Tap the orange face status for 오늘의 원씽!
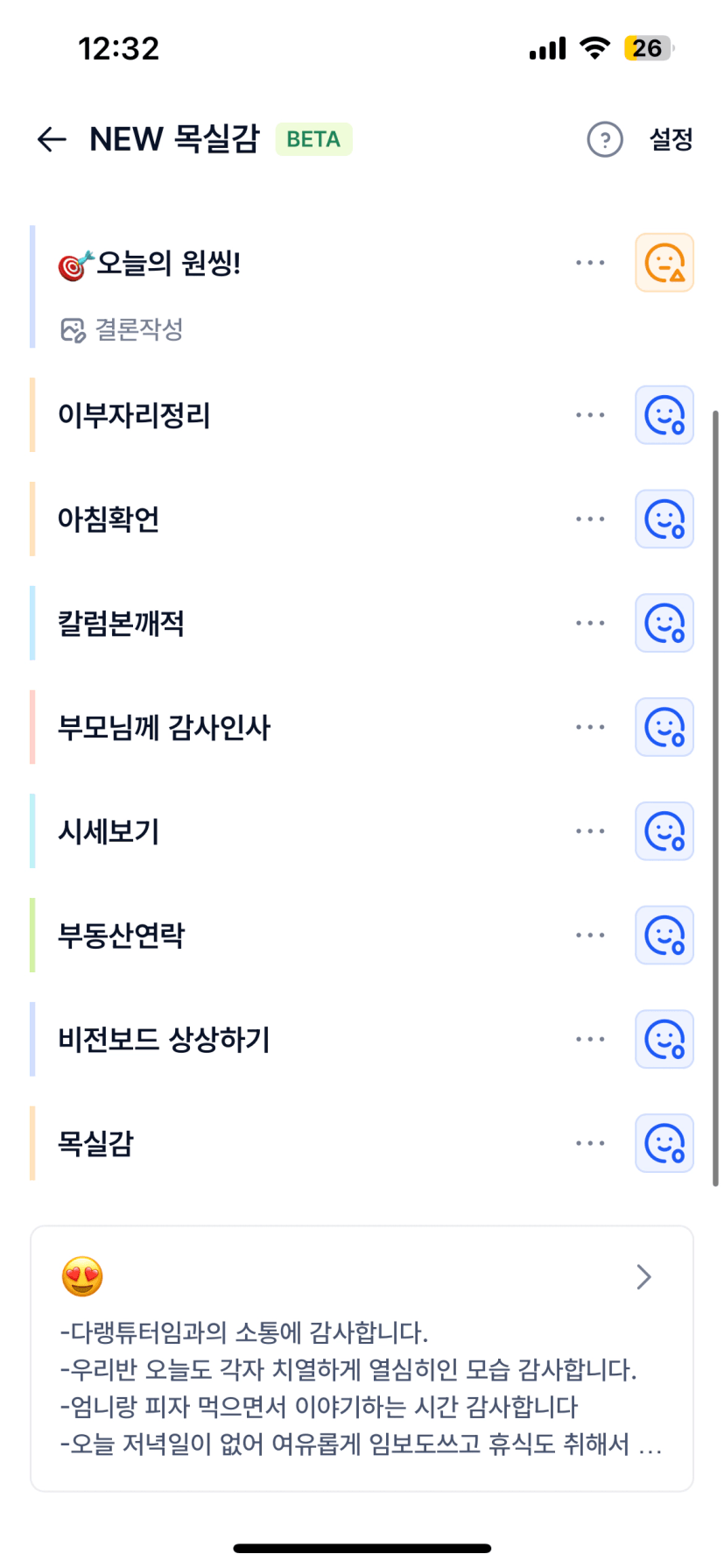The width and height of the screenshot is (724, 1568). 664,263
